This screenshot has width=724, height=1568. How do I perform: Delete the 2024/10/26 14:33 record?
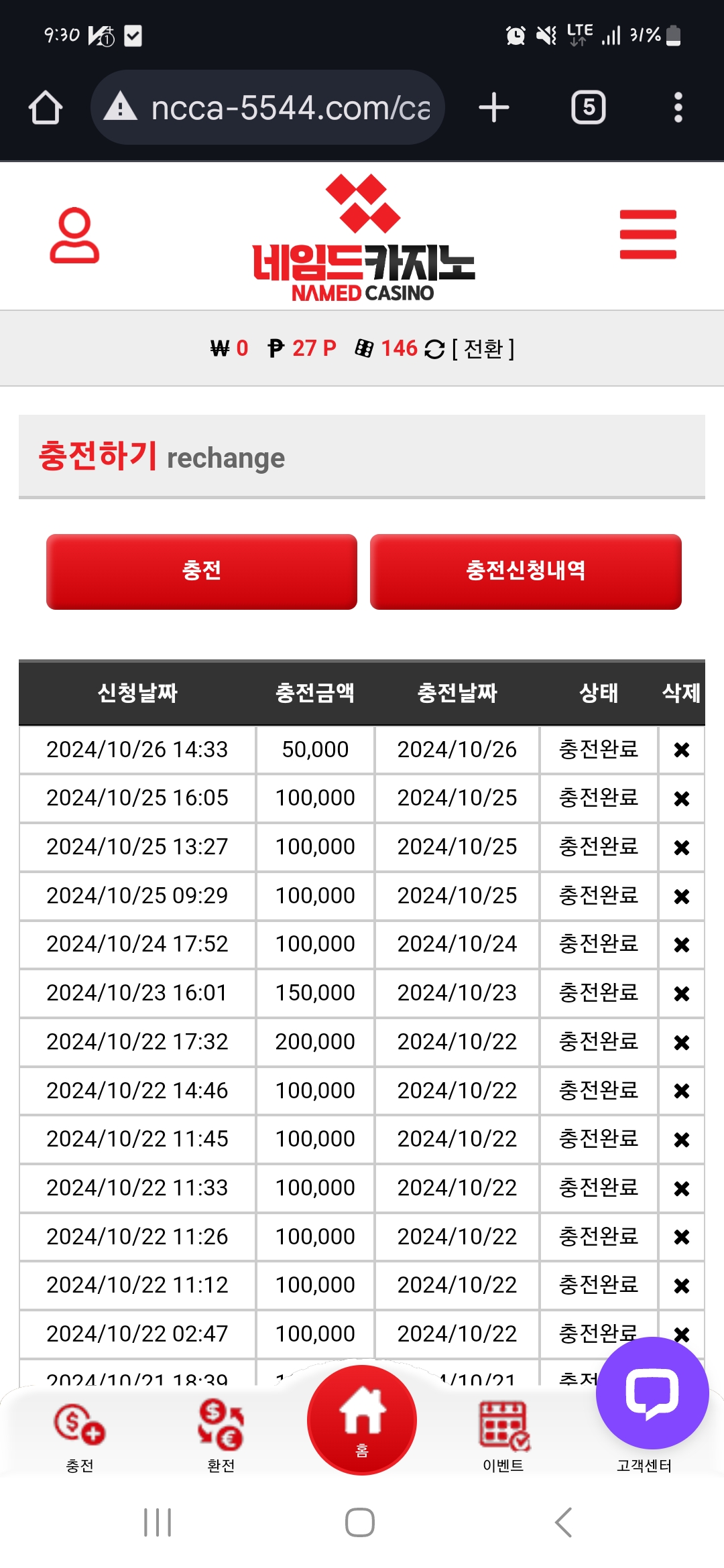(x=682, y=750)
